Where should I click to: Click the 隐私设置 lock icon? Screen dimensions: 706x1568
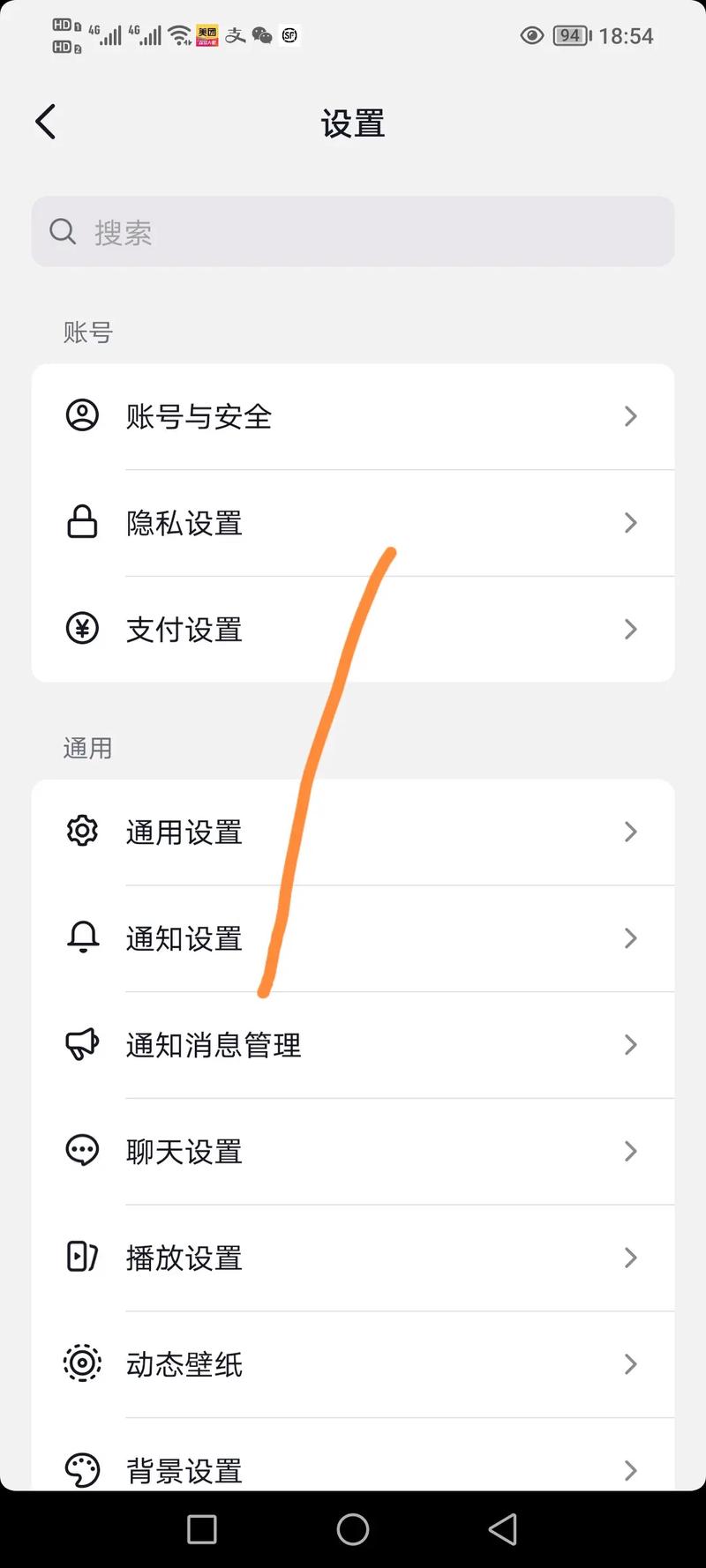[82, 523]
